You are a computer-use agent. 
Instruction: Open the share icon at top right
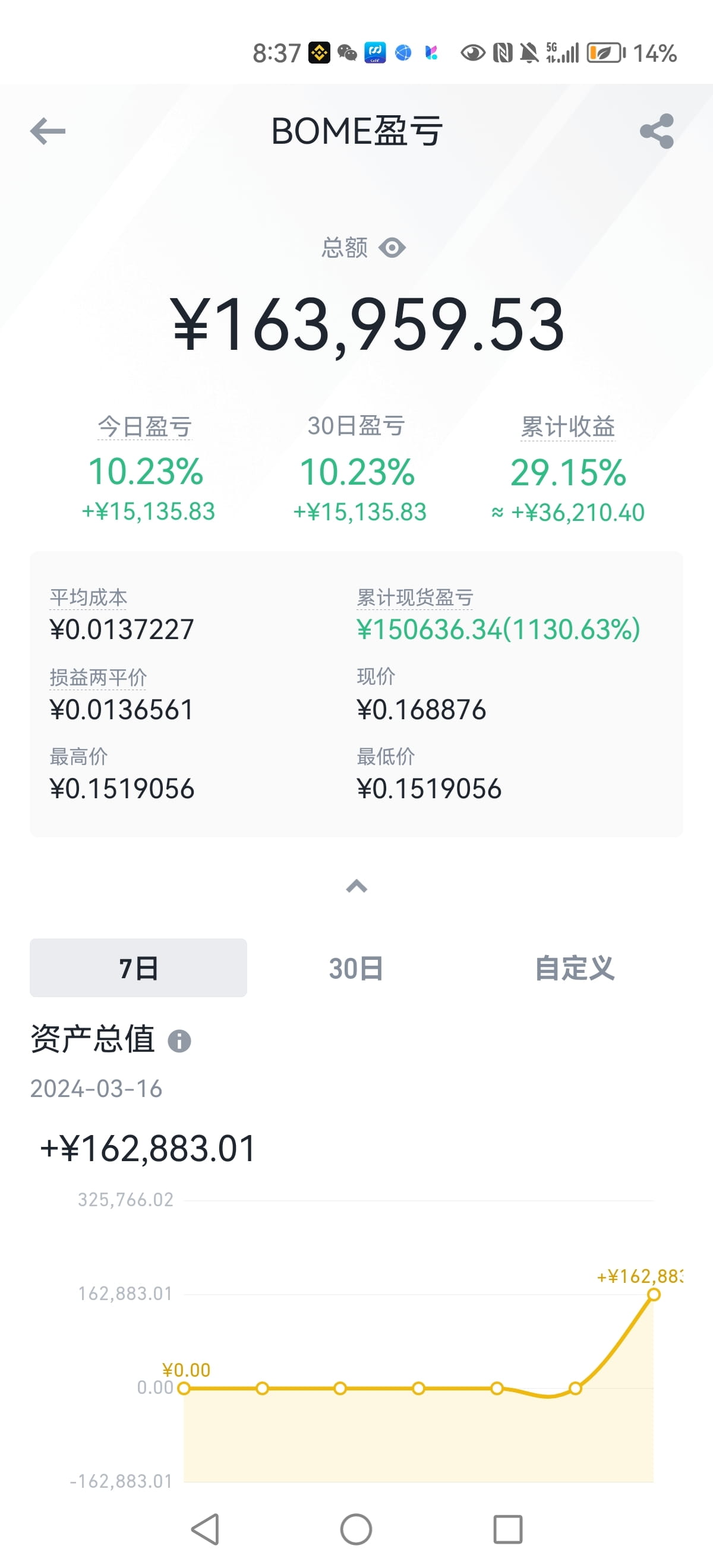point(656,129)
